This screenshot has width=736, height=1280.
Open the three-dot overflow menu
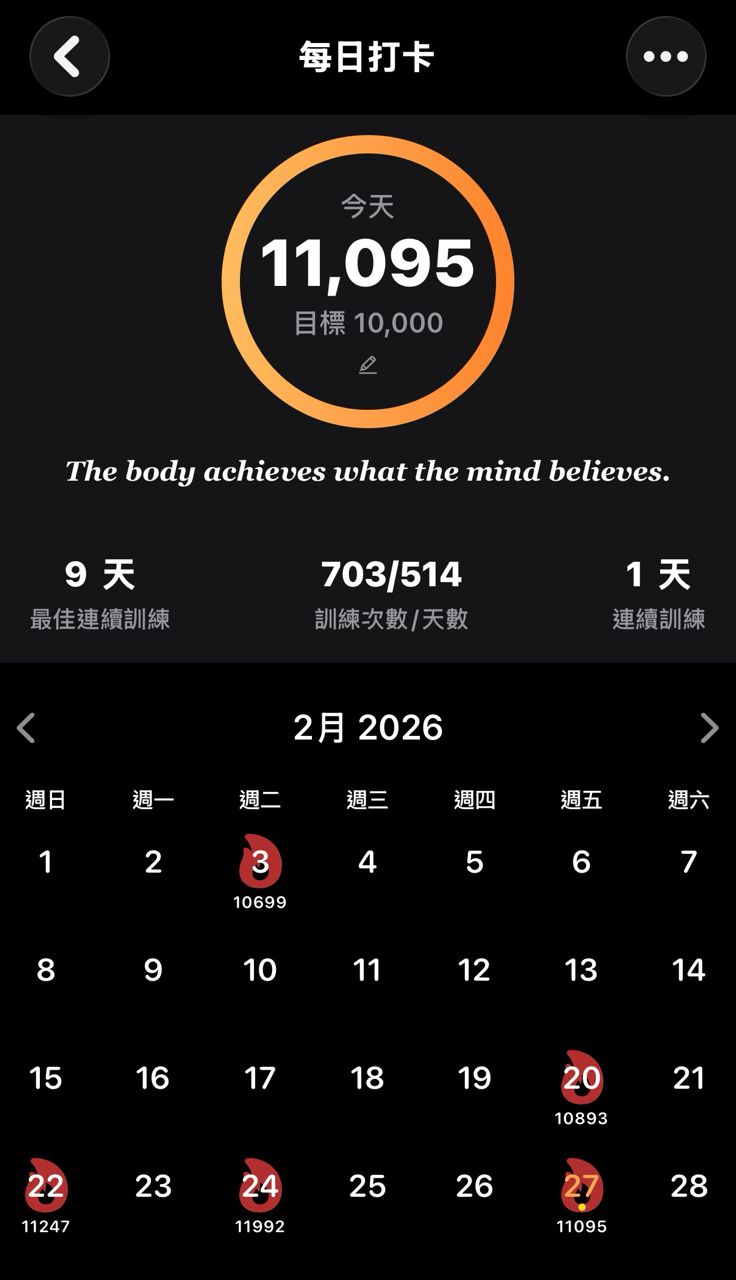coord(666,57)
